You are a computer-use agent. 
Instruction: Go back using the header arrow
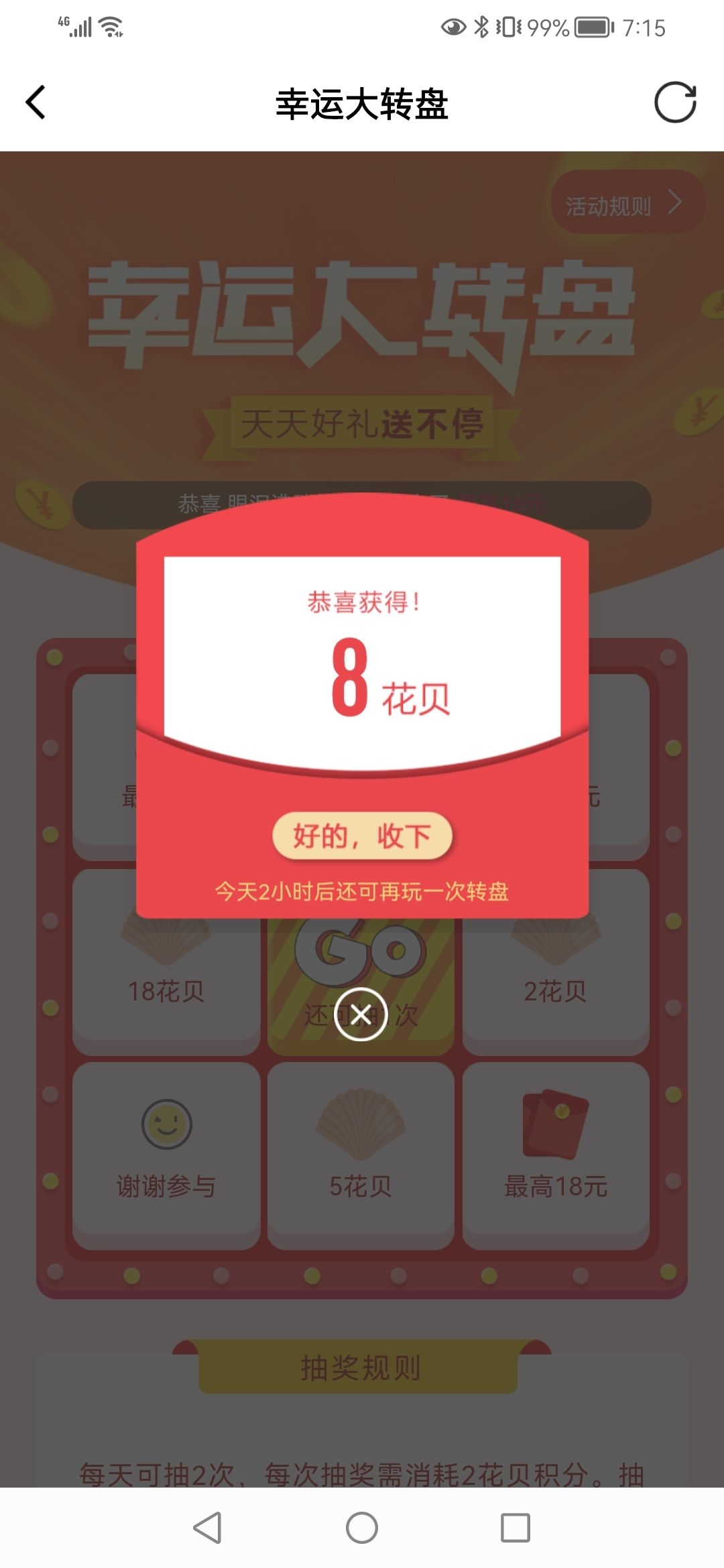click(x=36, y=103)
